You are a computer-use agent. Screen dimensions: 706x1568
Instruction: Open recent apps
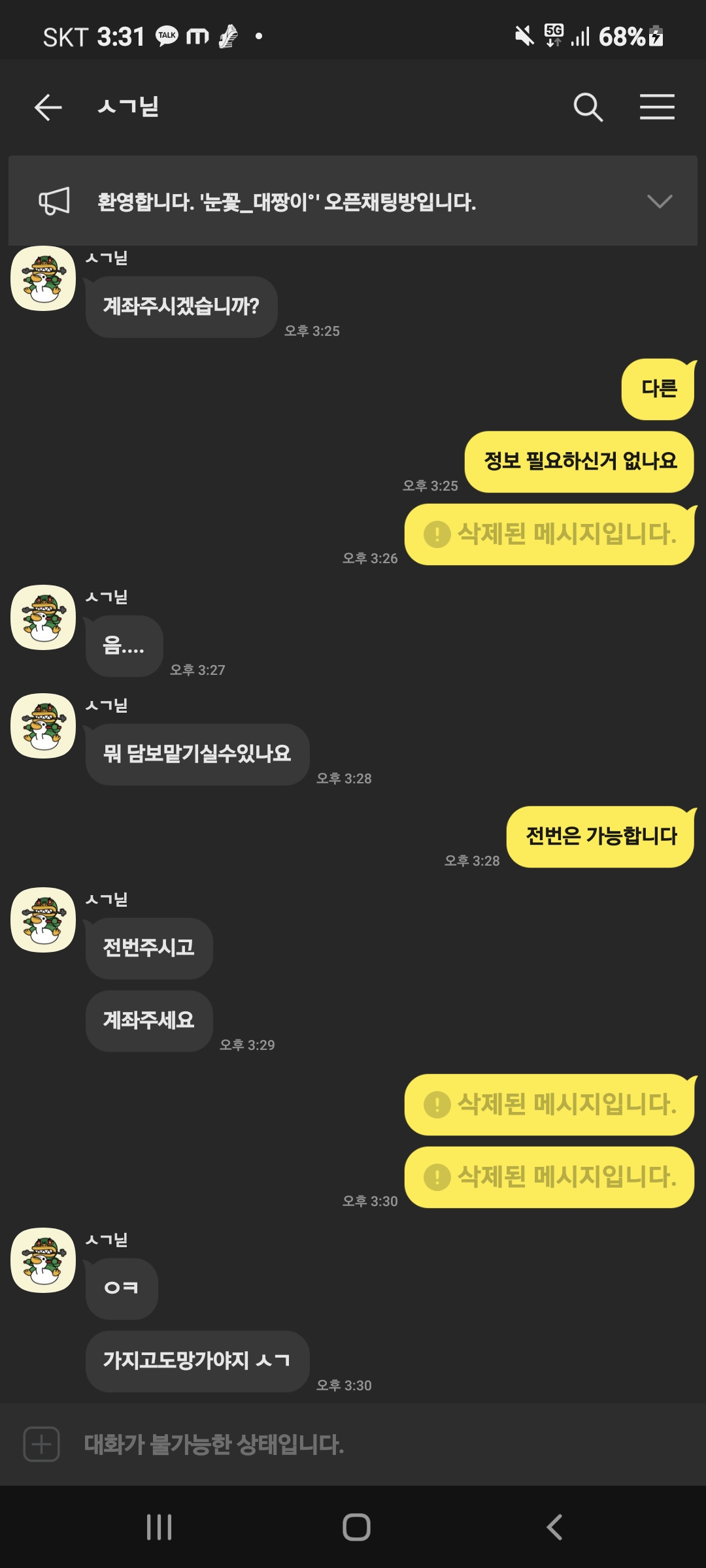(159, 1527)
